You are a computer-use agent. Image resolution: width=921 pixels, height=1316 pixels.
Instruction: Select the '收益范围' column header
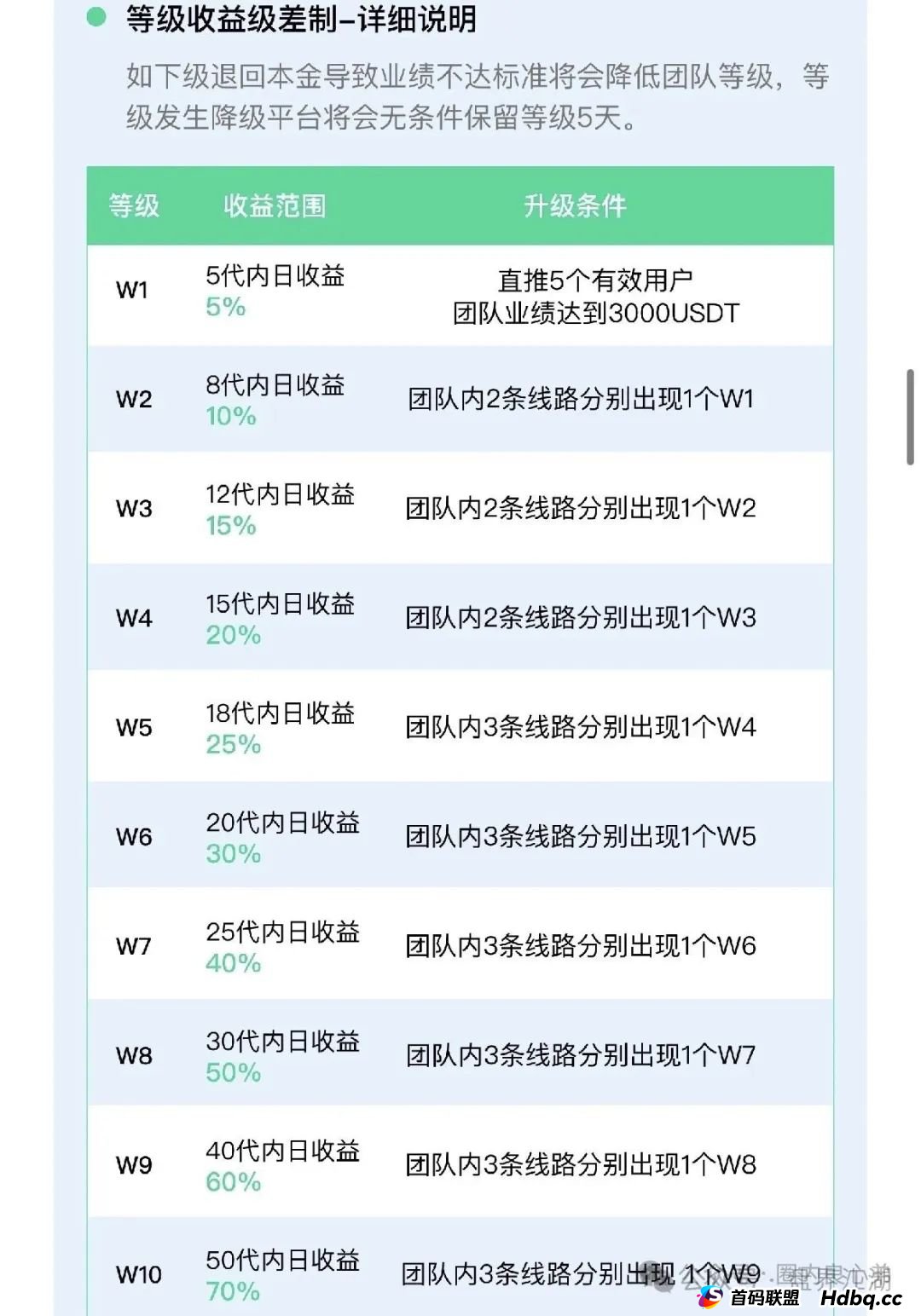click(x=275, y=205)
